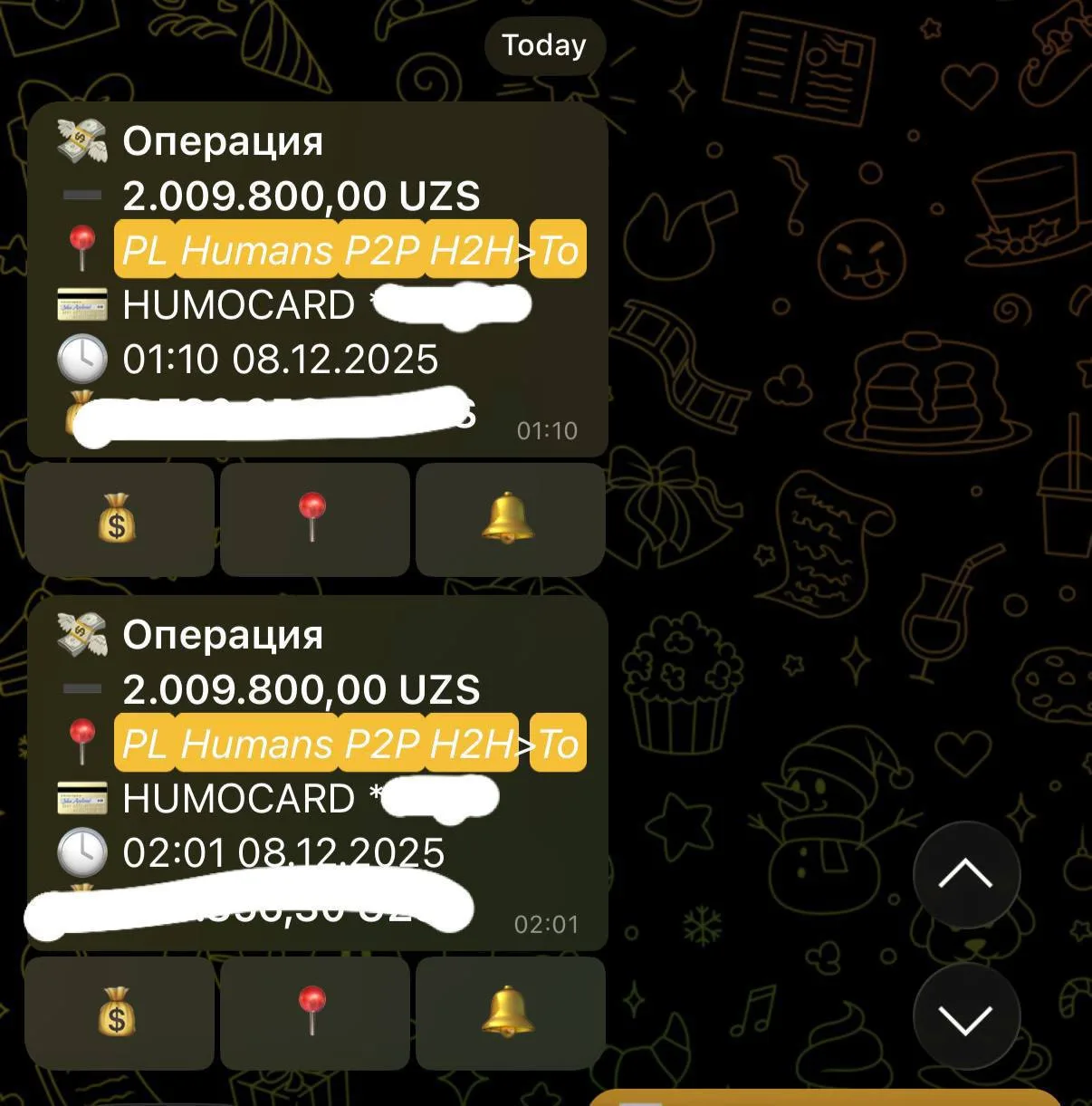Screen dimensions: 1092x1106
Task: Jump up with the up arrow button
Action: pyautogui.click(x=965, y=874)
